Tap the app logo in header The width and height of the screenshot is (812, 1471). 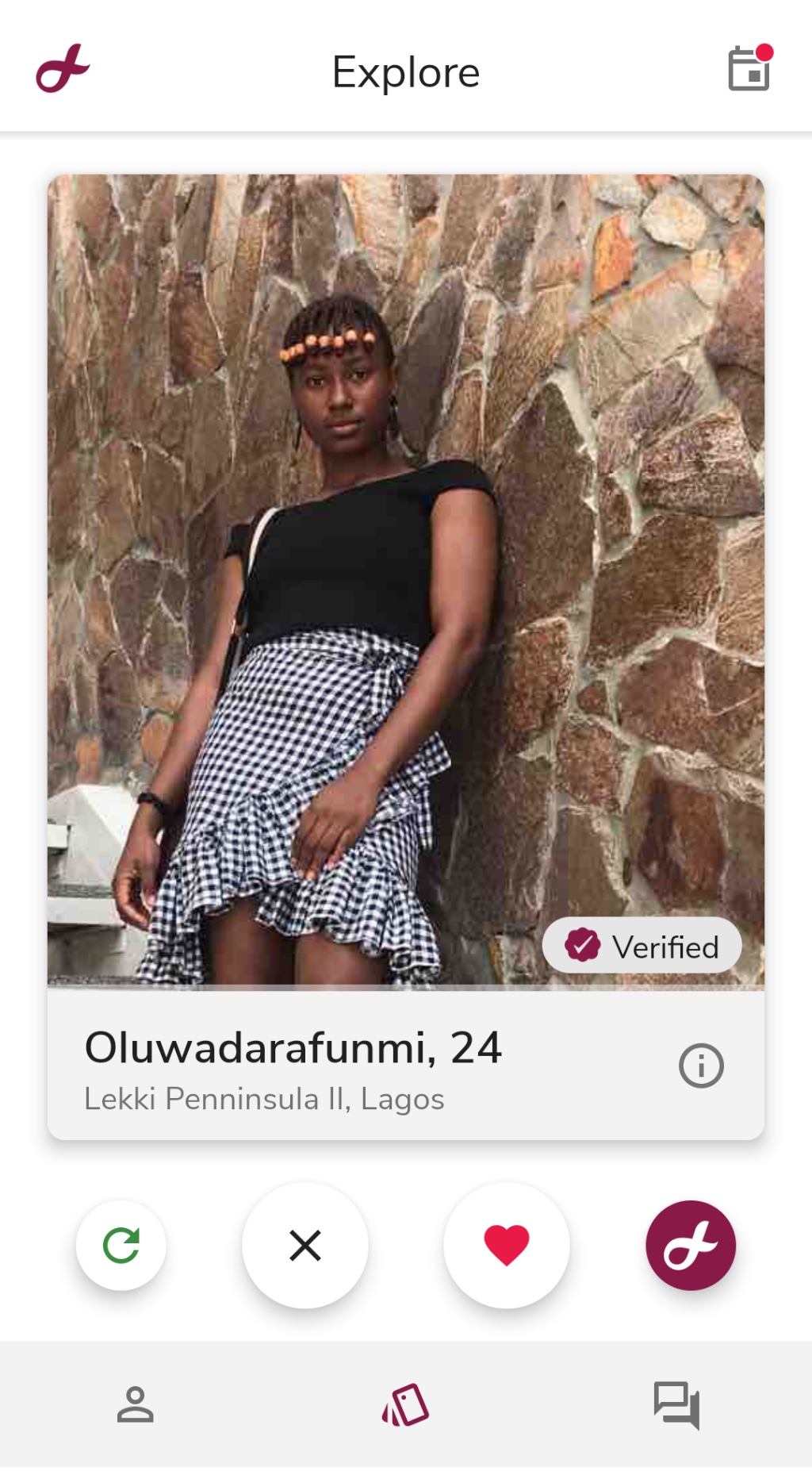pos(63,69)
